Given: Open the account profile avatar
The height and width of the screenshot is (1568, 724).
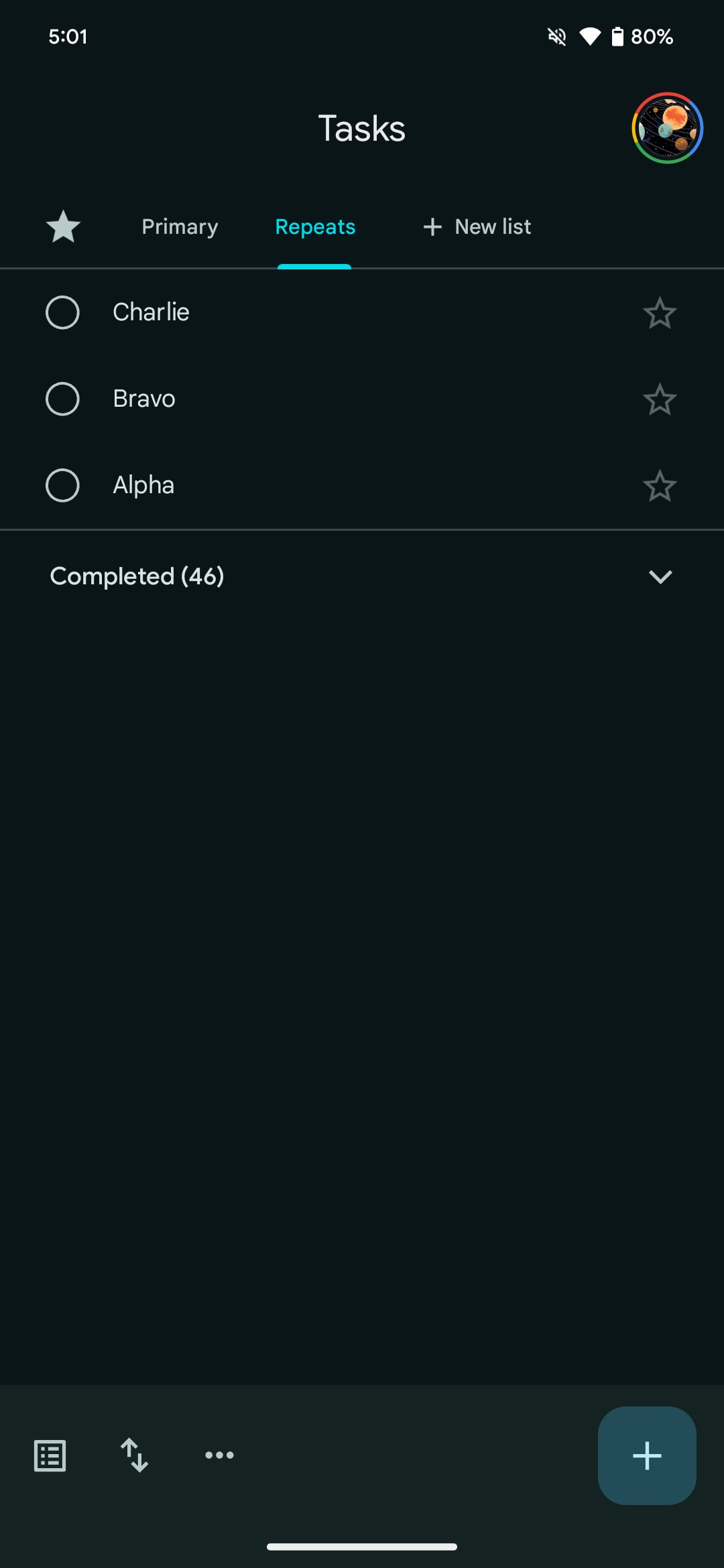Looking at the screenshot, I should tap(667, 128).
